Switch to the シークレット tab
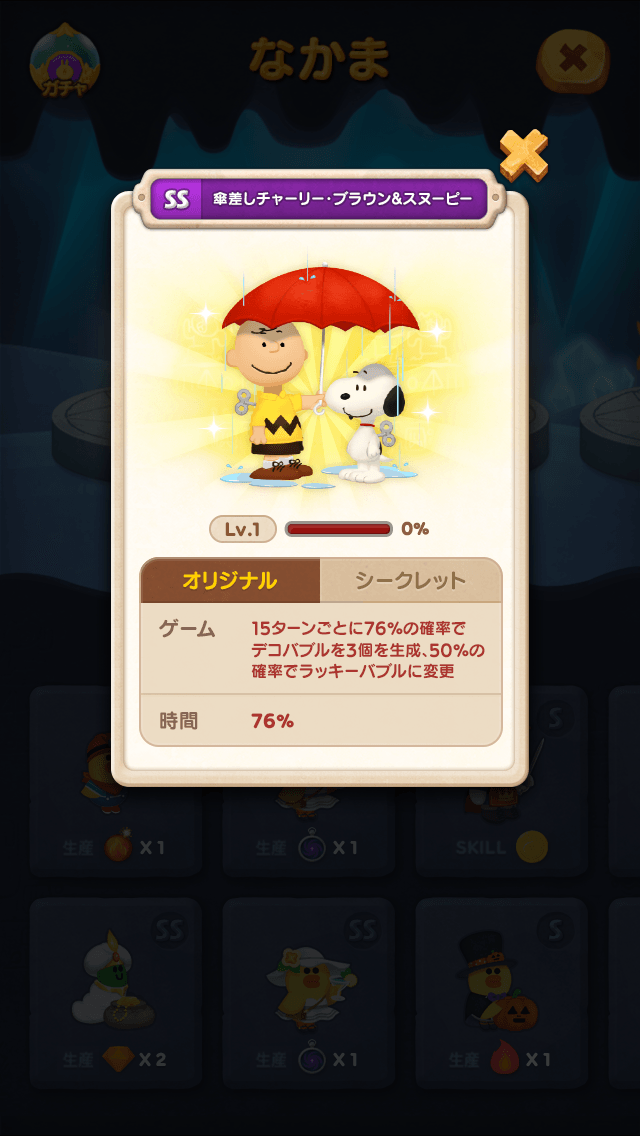Viewport: 640px width, 1136px height. click(x=410, y=581)
